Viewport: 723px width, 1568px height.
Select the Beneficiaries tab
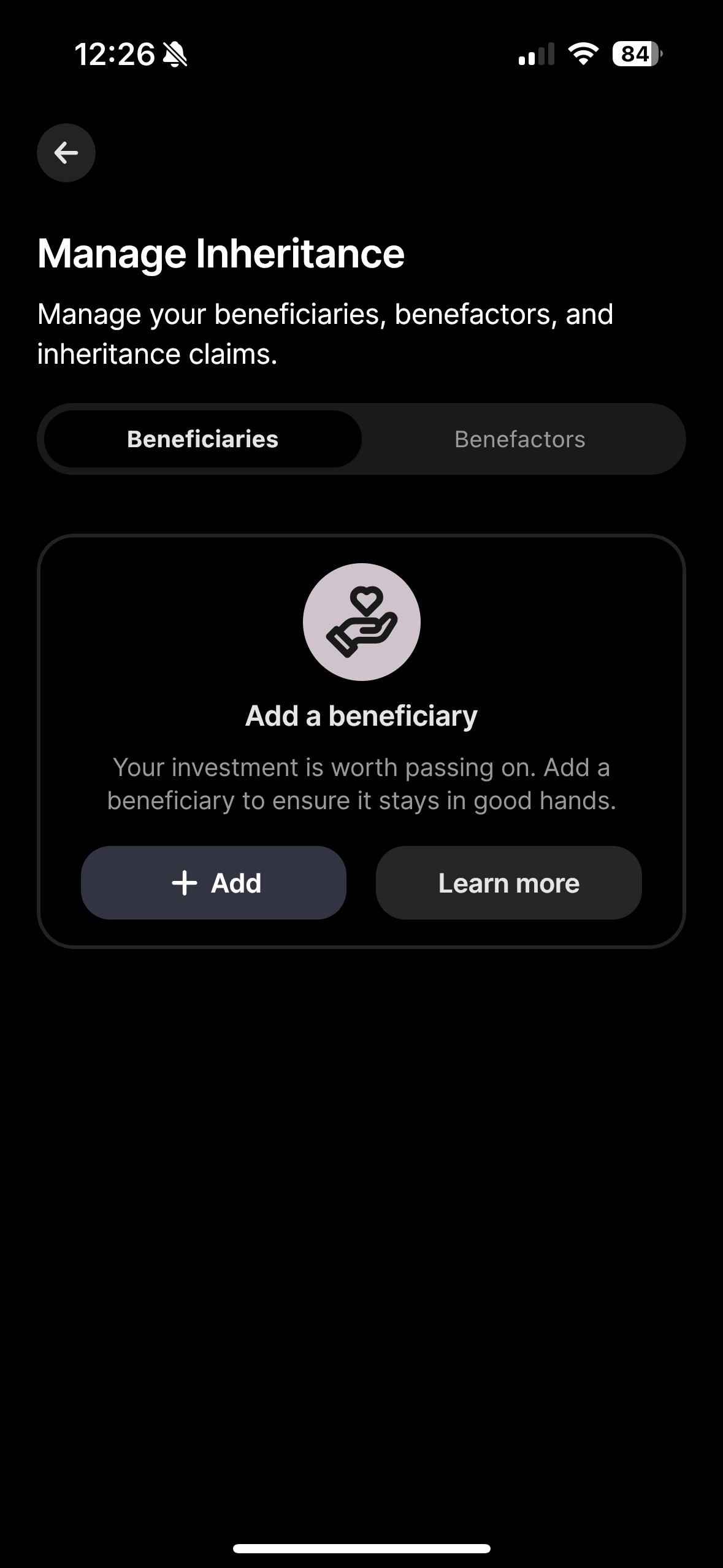pos(203,439)
